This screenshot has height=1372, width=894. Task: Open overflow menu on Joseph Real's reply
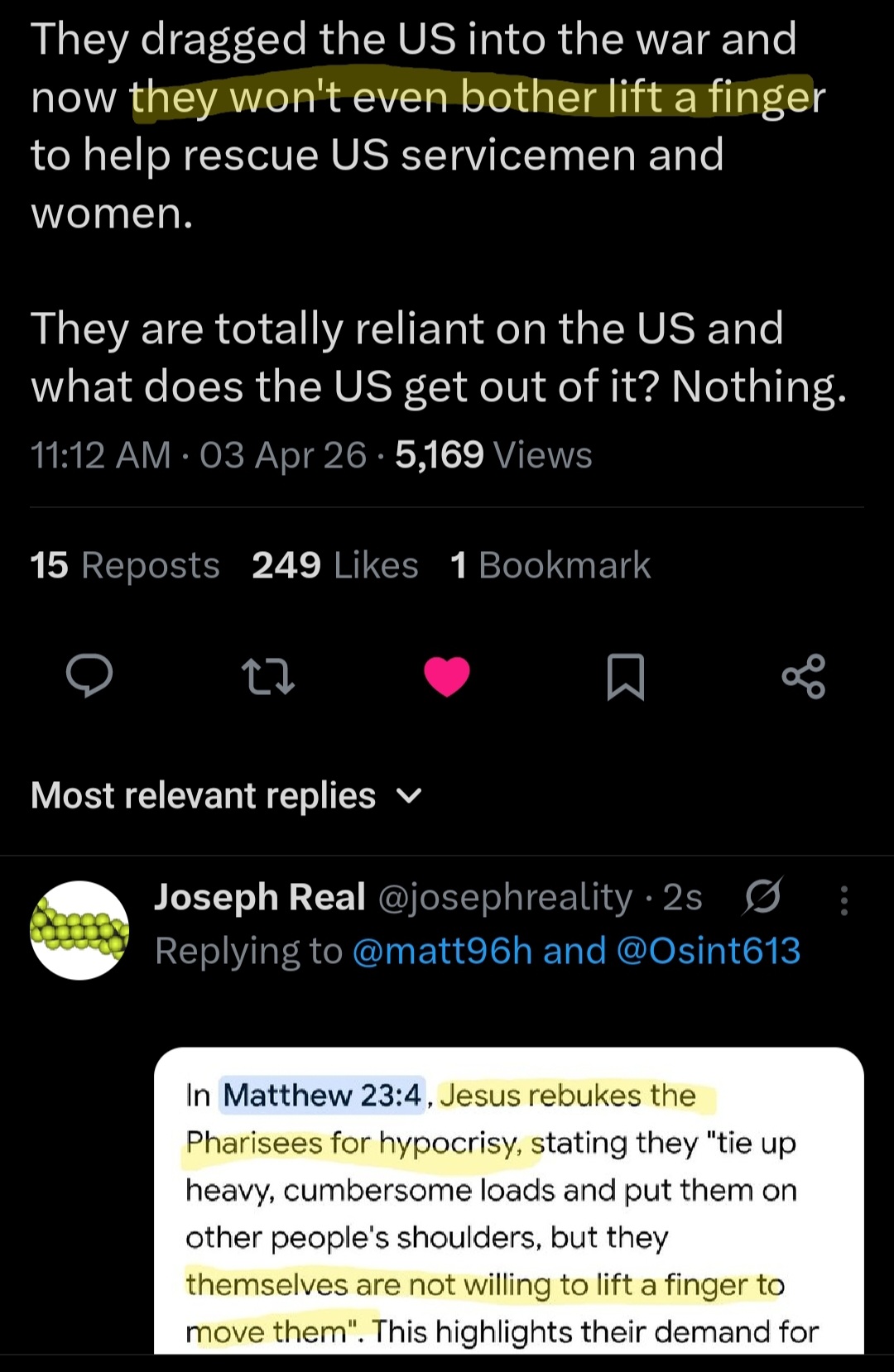tap(844, 900)
